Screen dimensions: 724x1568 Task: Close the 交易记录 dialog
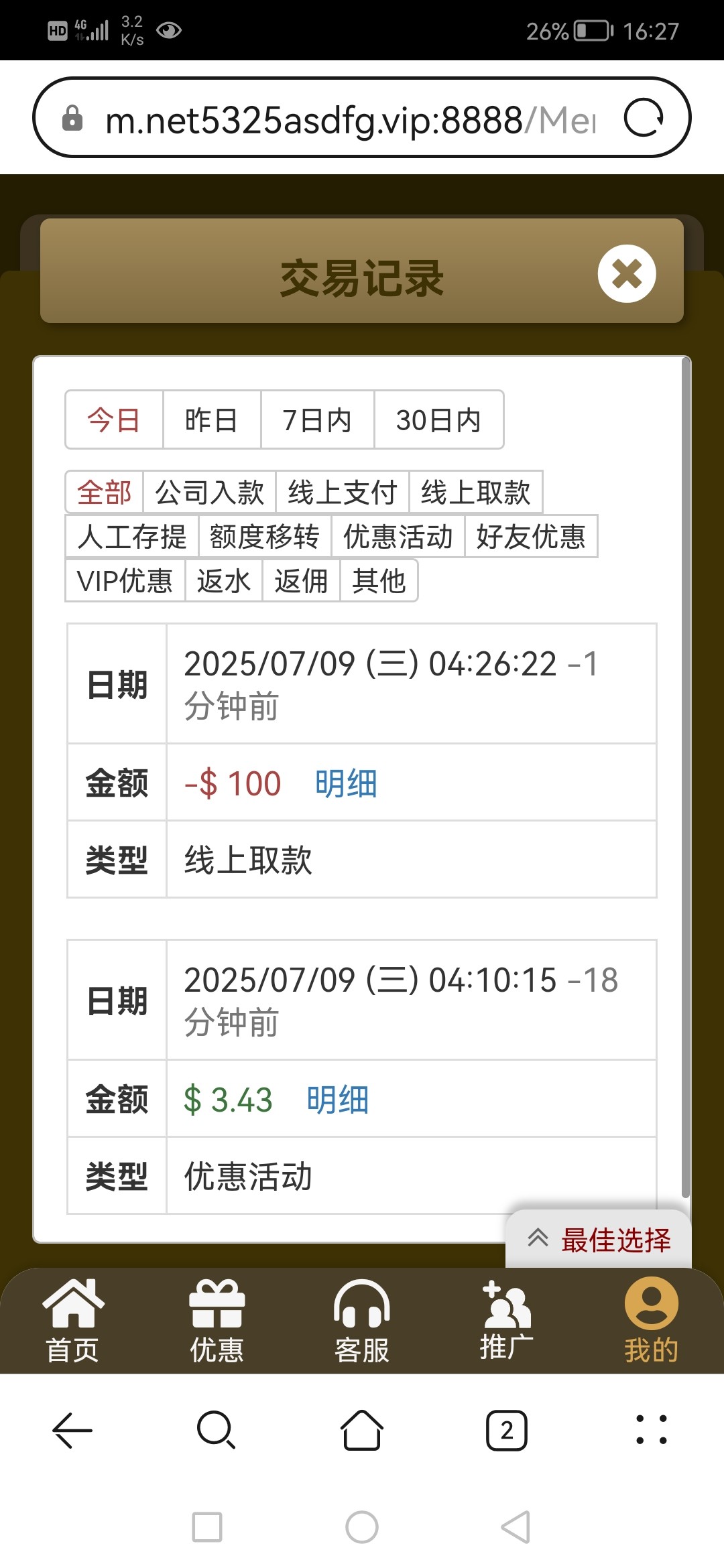[627, 274]
